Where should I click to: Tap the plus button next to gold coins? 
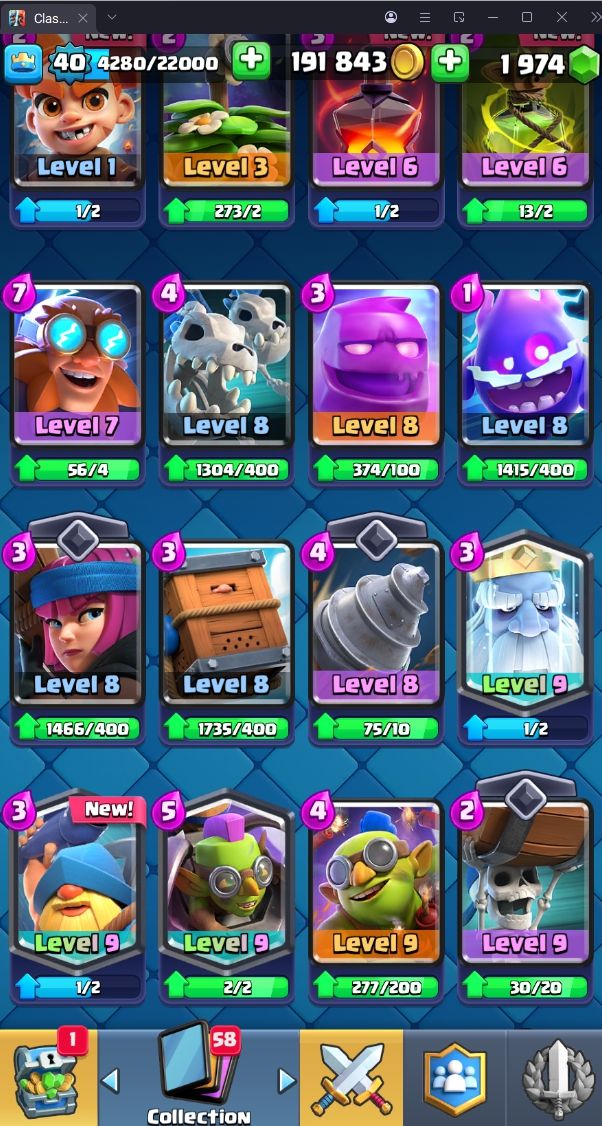(451, 61)
